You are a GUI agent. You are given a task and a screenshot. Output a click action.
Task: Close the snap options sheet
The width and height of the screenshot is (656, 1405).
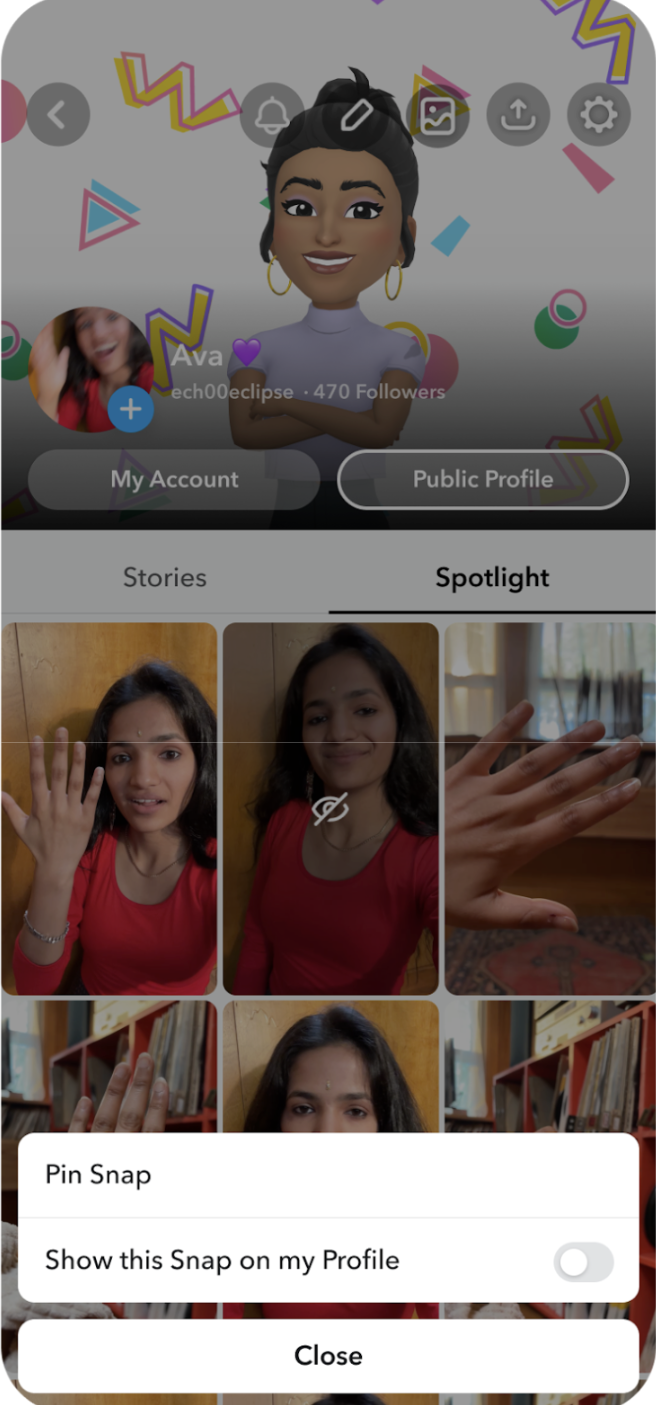(328, 1355)
